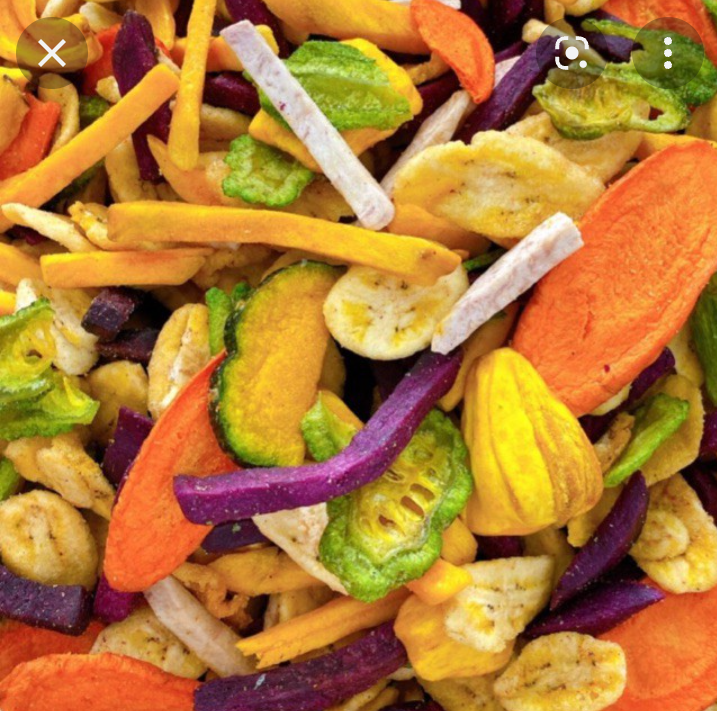The height and width of the screenshot is (711, 717).
Task: Open the three-dot overflow menu
Action: (667, 53)
